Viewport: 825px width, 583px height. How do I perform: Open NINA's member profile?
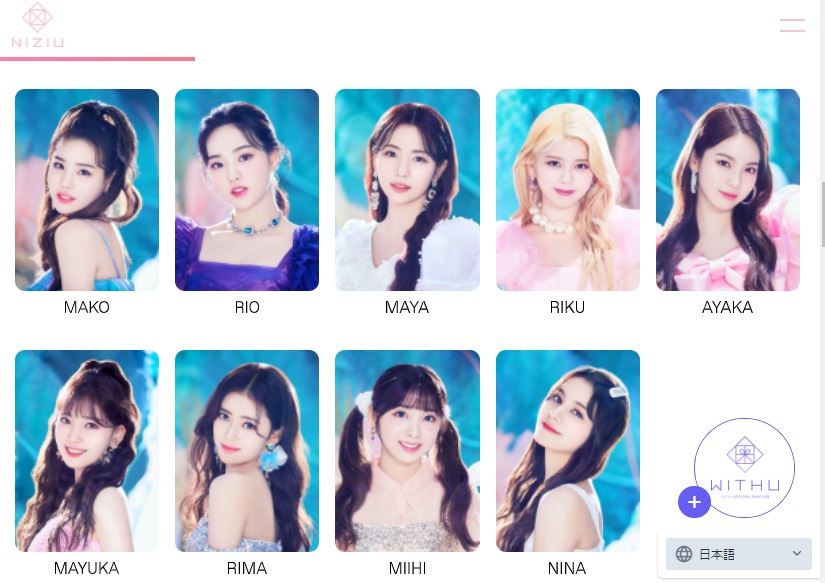(567, 450)
